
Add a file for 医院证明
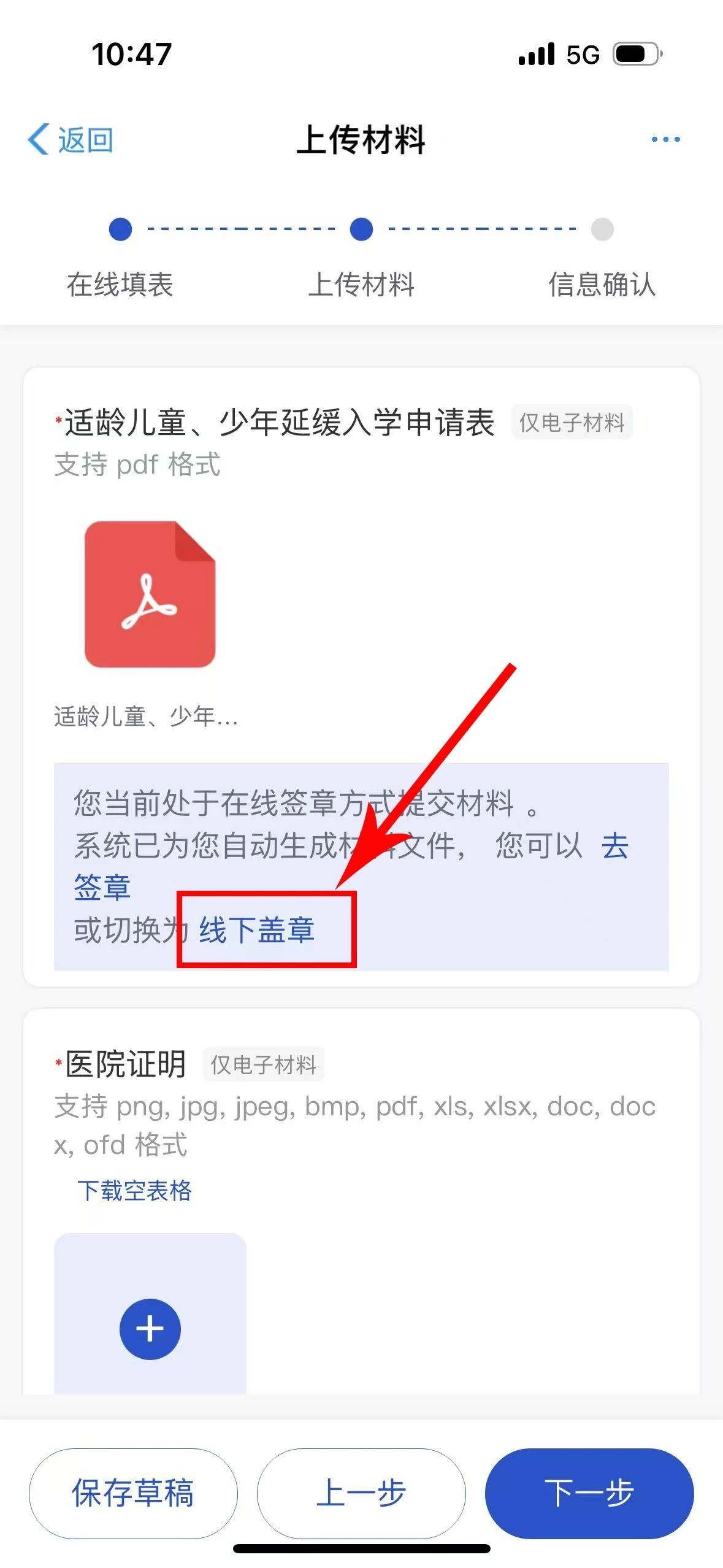[150, 1329]
